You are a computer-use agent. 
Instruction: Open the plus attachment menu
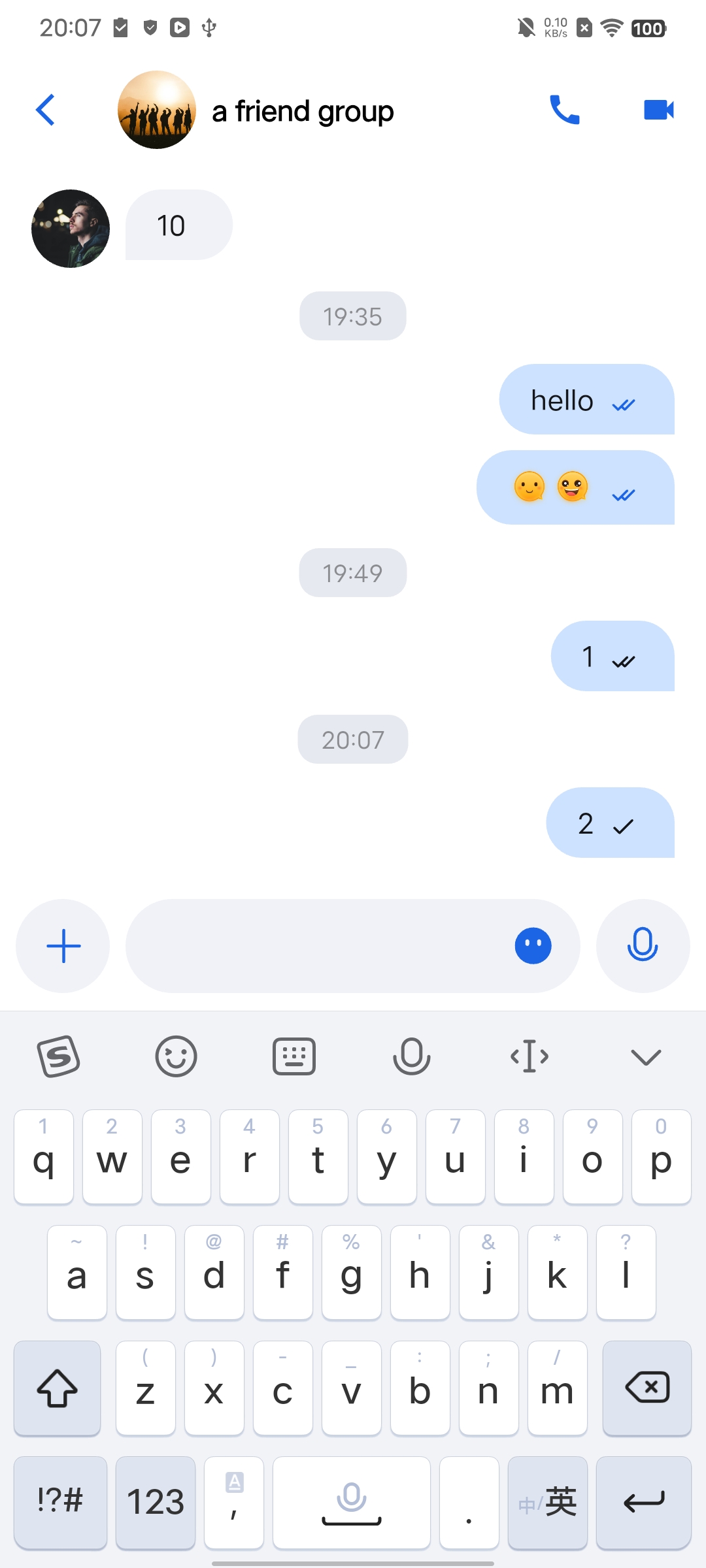[x=63, y=946]
